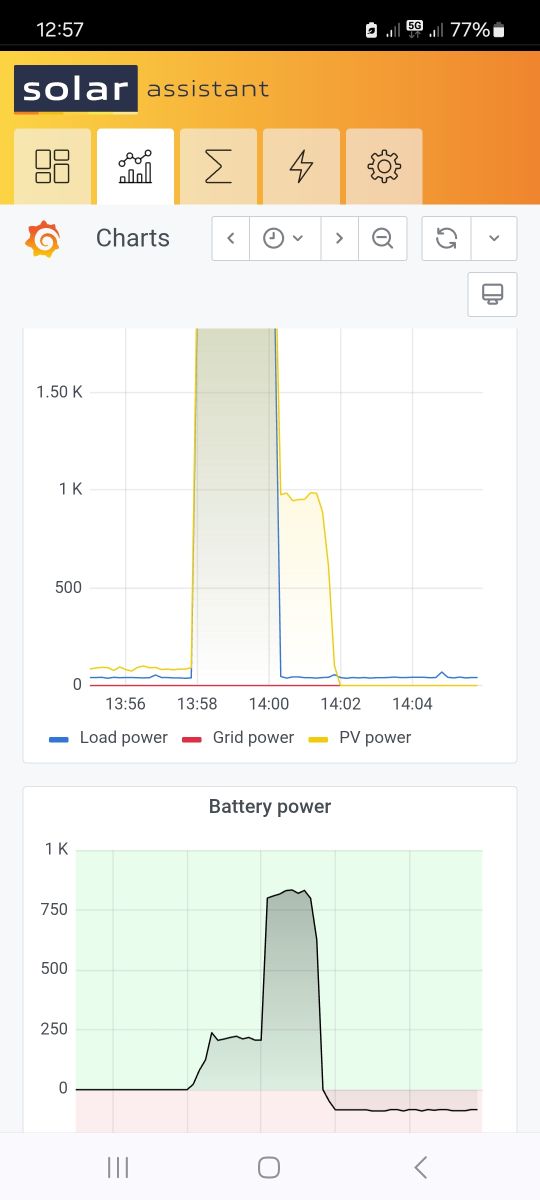Image resolution: width=540 pixels, height=1200 pixels.
Task: Shift time range backward with left arrow
Action: pyautogui.click(x=231, y=238)
